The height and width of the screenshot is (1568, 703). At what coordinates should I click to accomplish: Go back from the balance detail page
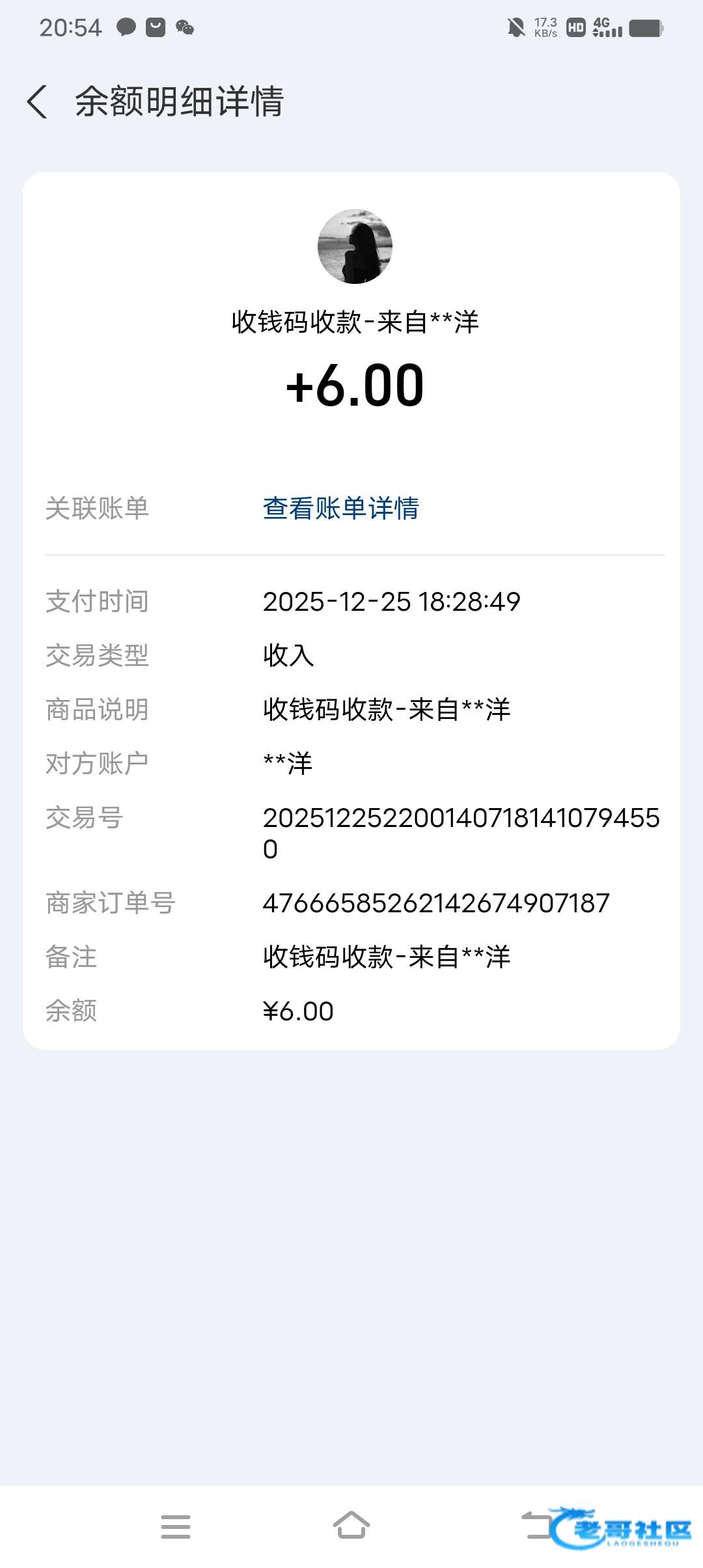[38, 102]
